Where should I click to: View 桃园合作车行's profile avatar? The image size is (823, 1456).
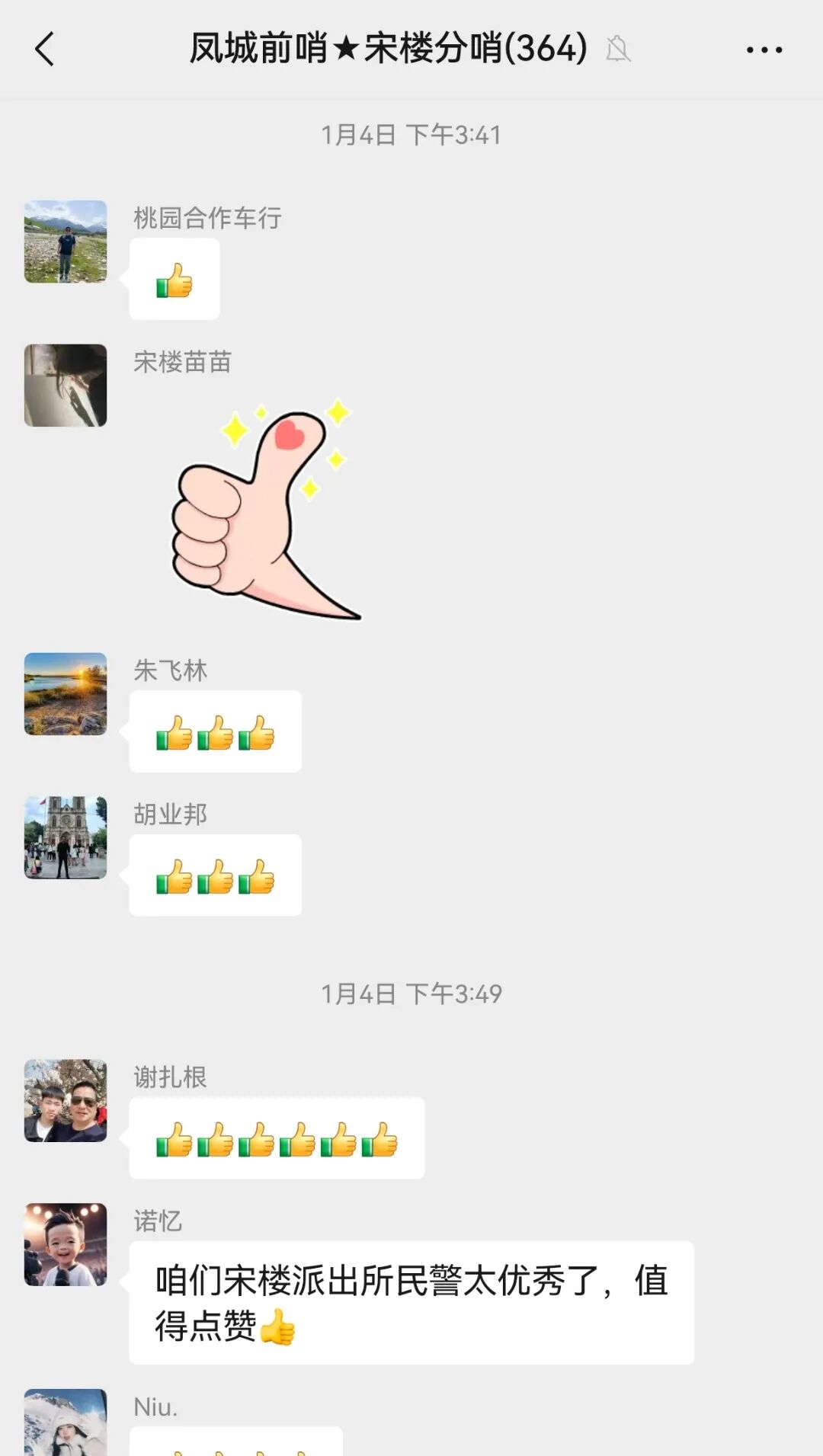(x=66, y=242)
